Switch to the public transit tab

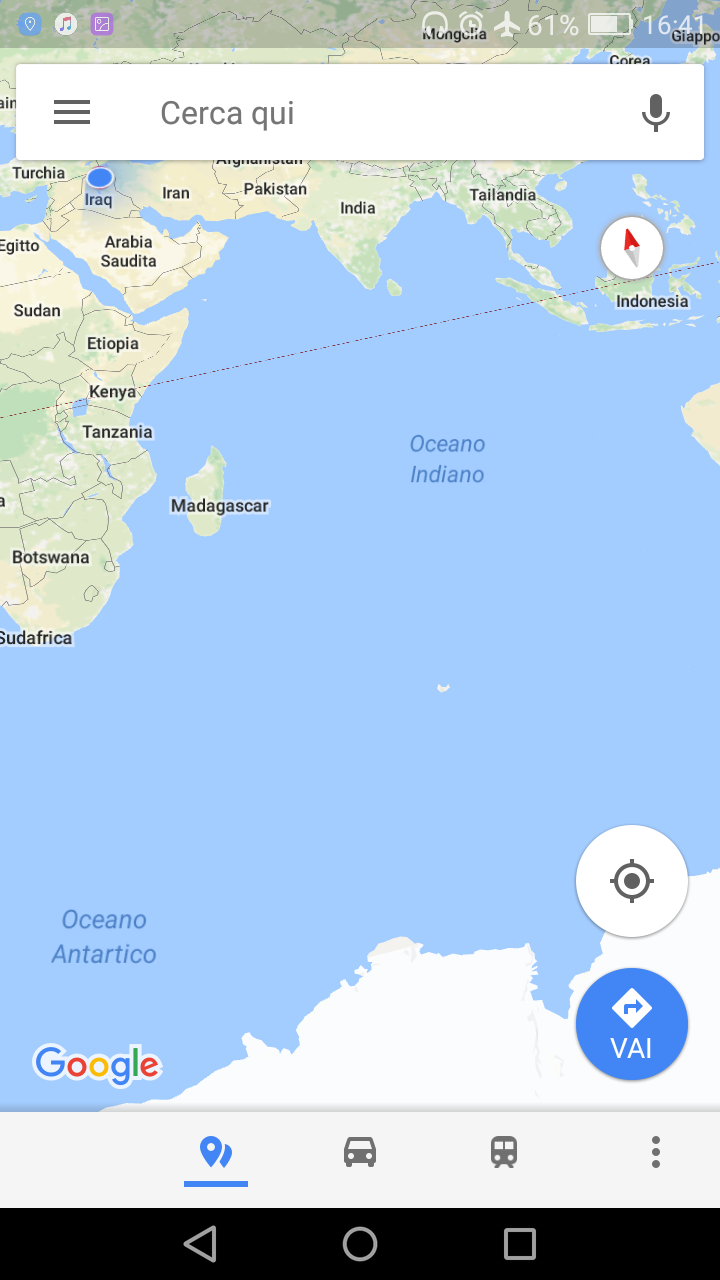(504, 1153)
